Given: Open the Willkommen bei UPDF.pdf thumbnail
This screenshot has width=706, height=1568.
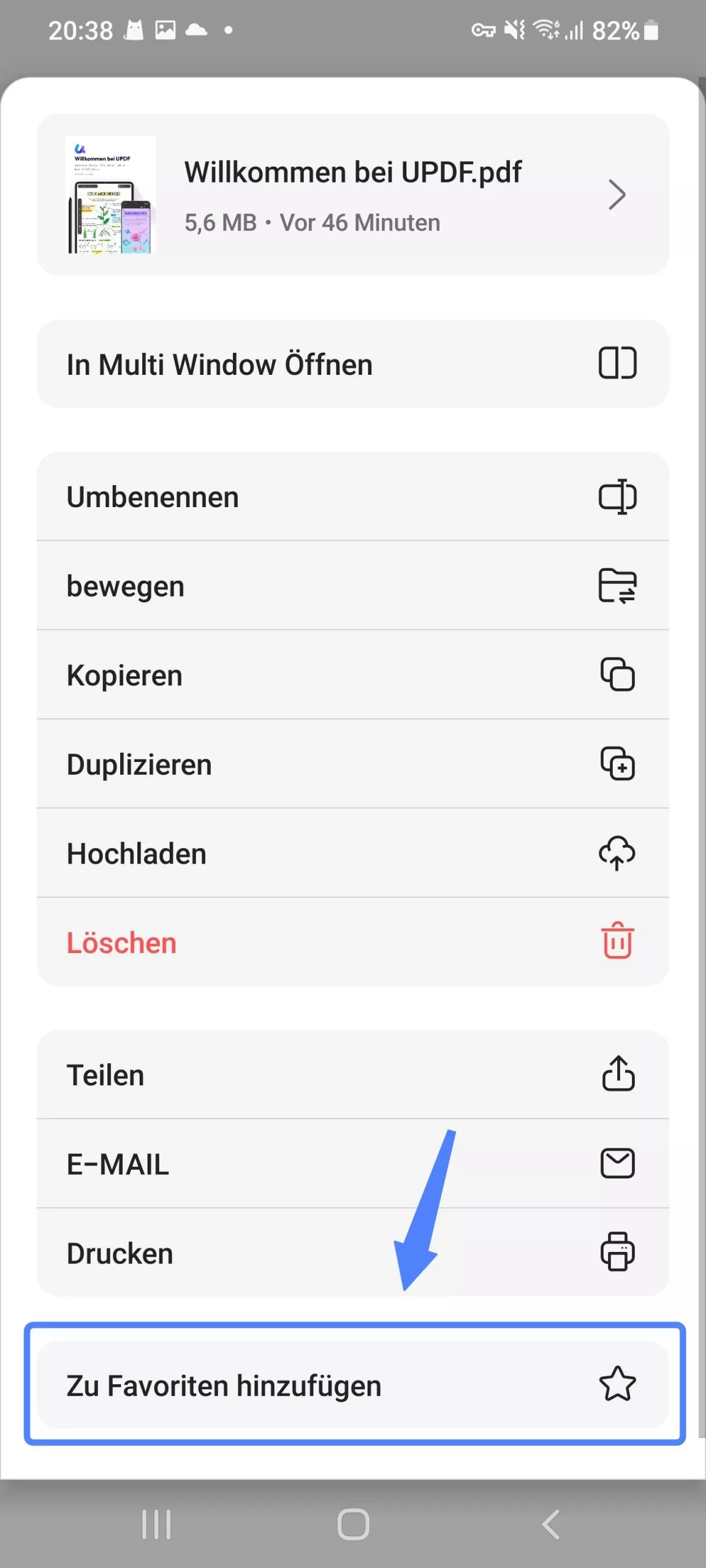Looking at the screenshot, I should [110, 195].
